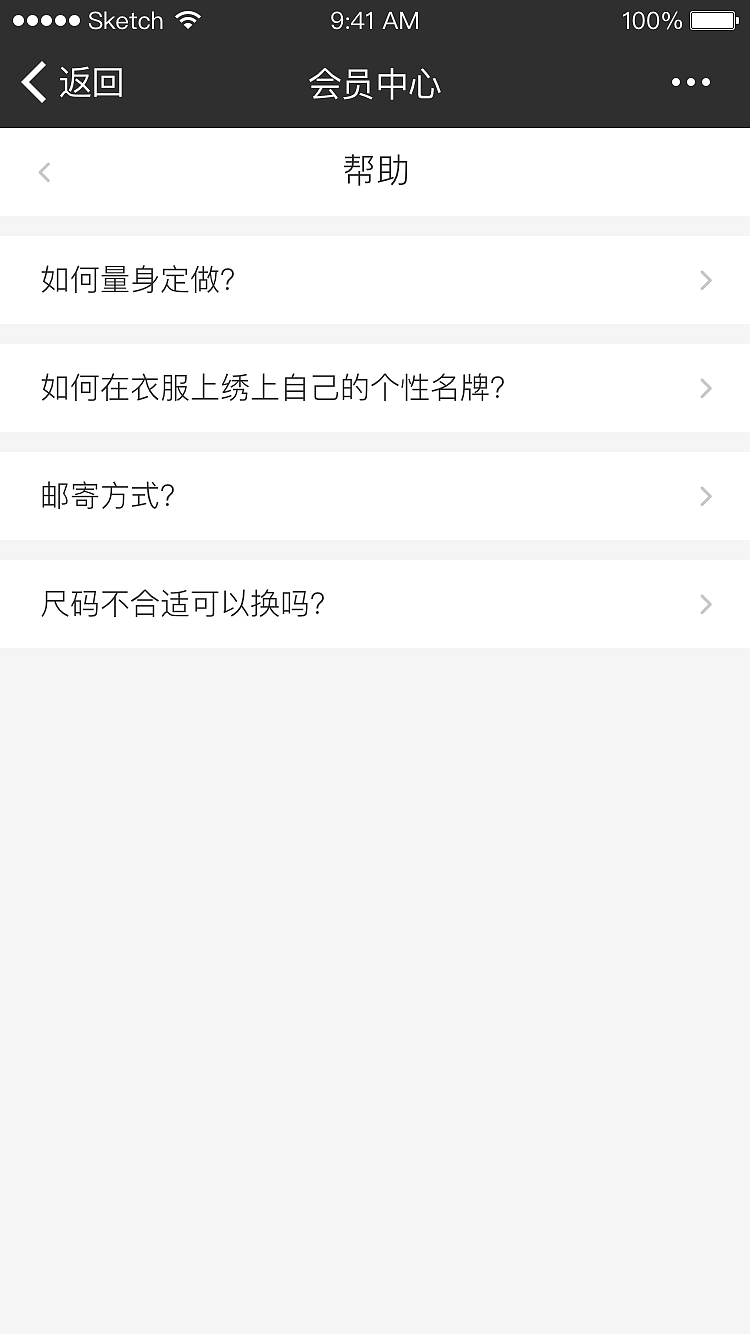
Task: Expand the 如何在衣服上绣上自己的个性名牌 question
Action: [375, 388]
